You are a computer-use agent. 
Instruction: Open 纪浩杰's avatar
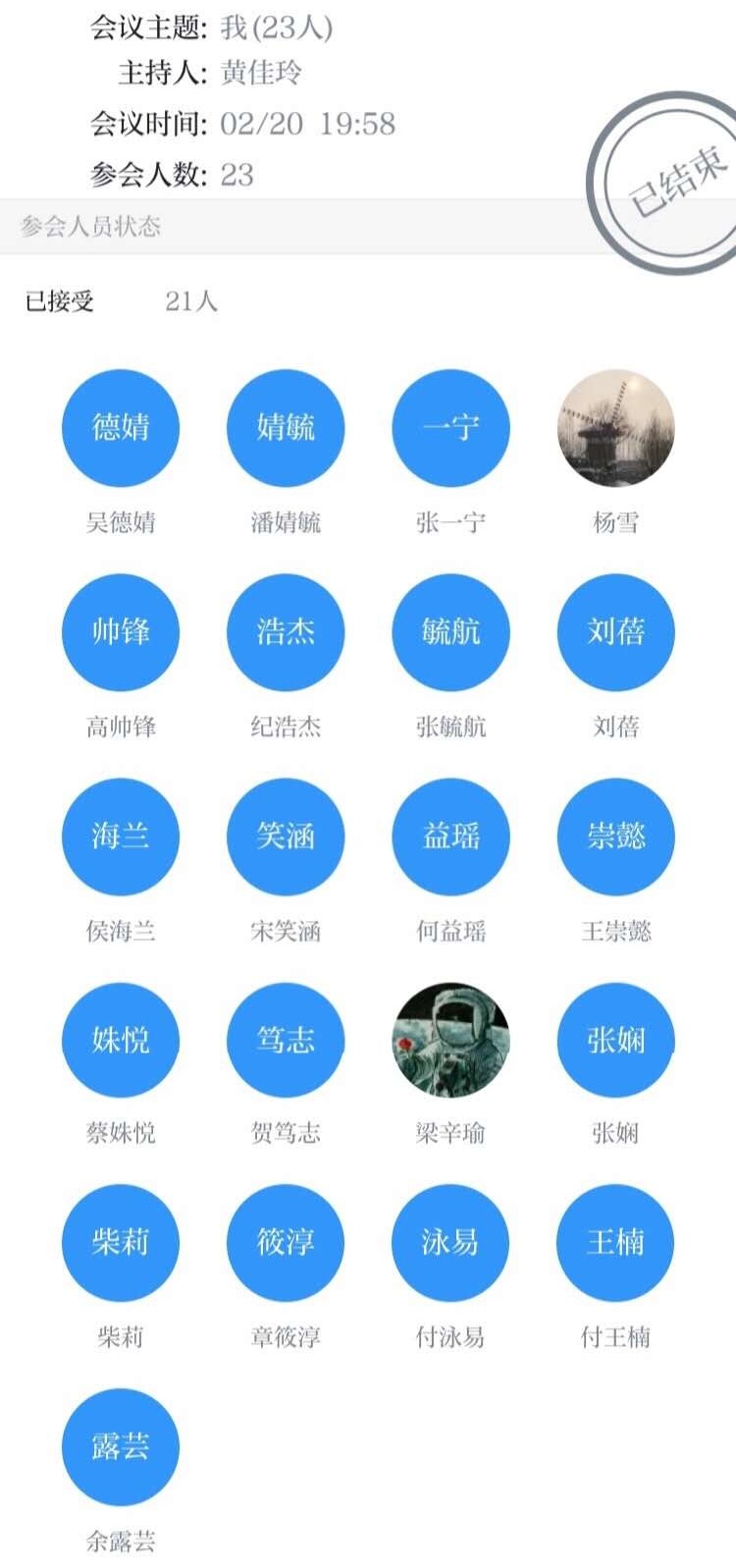pos(286,632)
